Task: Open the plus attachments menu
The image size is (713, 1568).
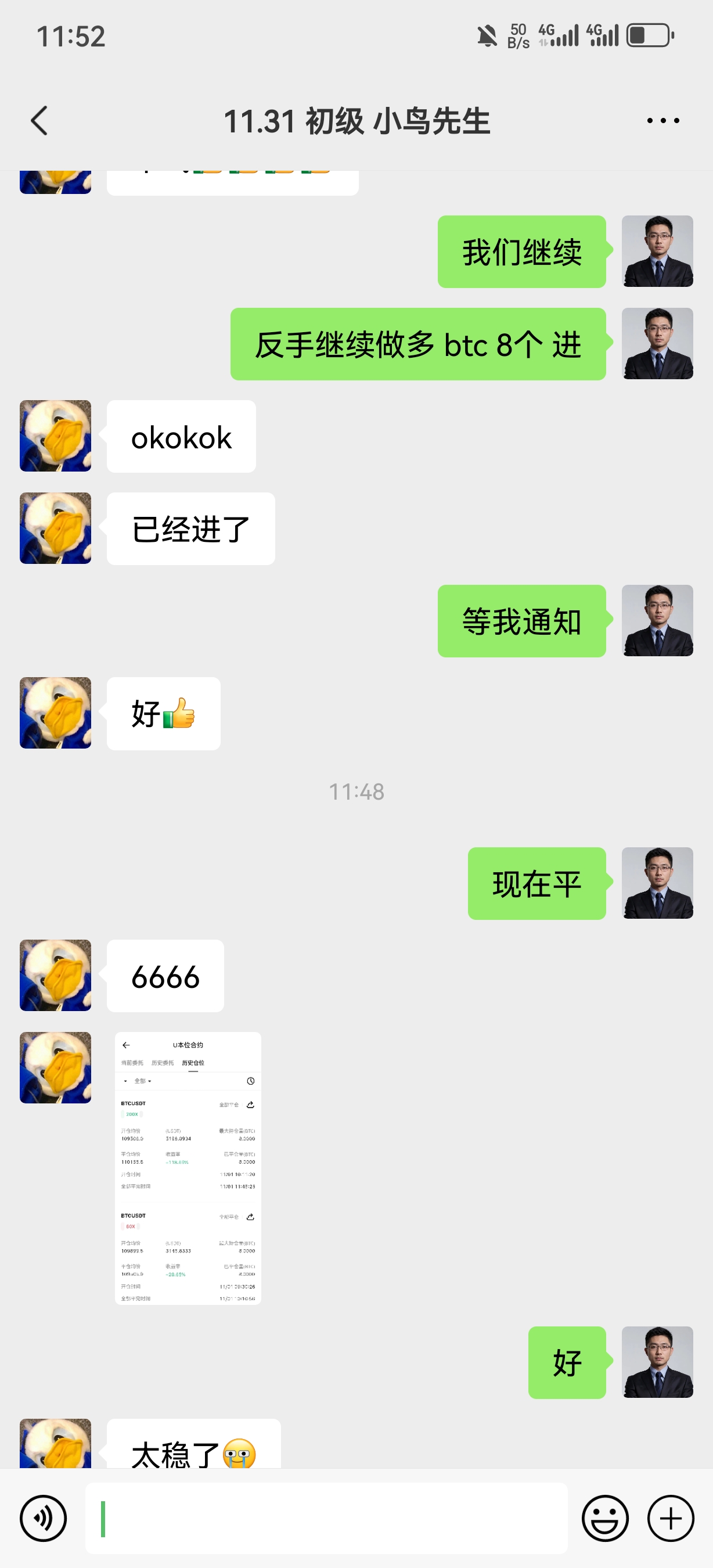Action: click(671, 1518)
